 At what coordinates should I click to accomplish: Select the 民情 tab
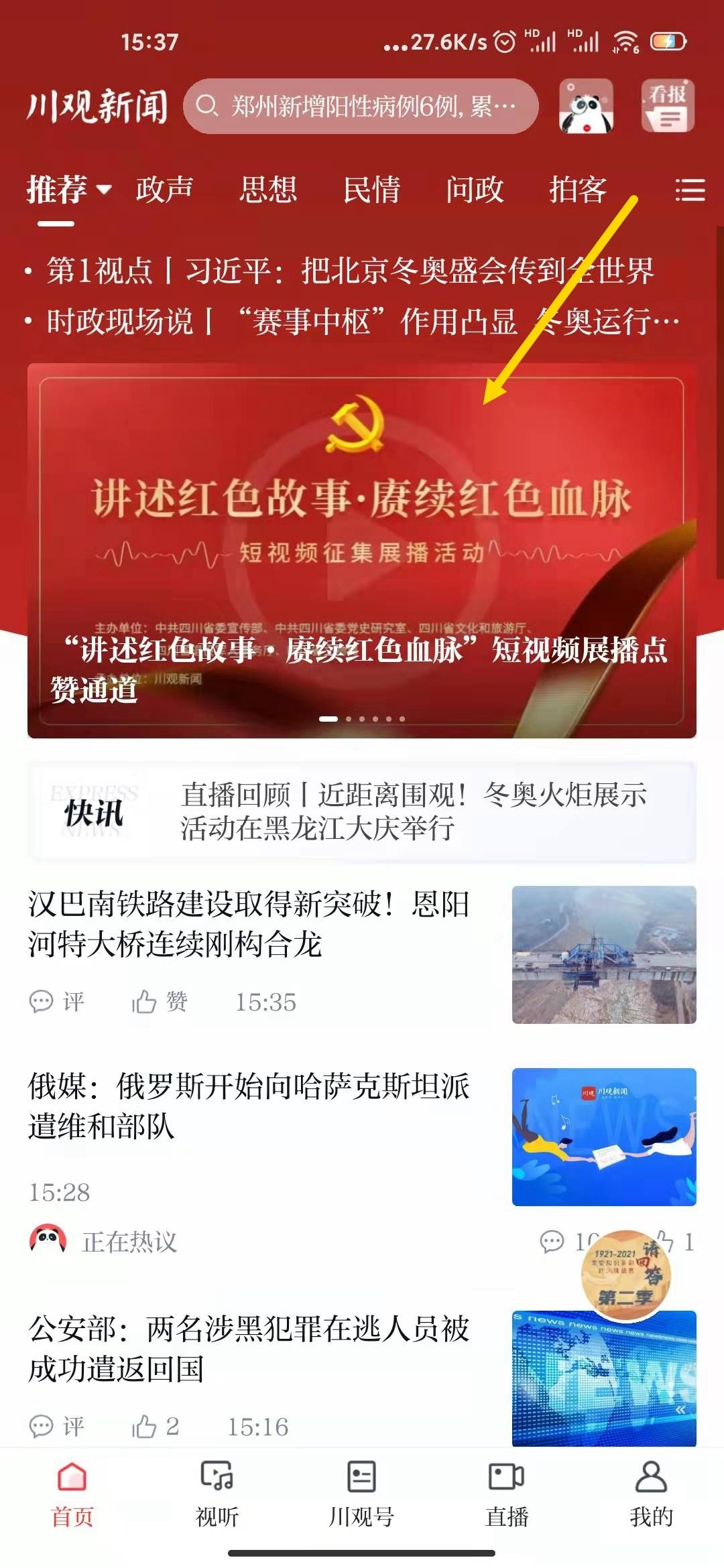click(371, 190)
